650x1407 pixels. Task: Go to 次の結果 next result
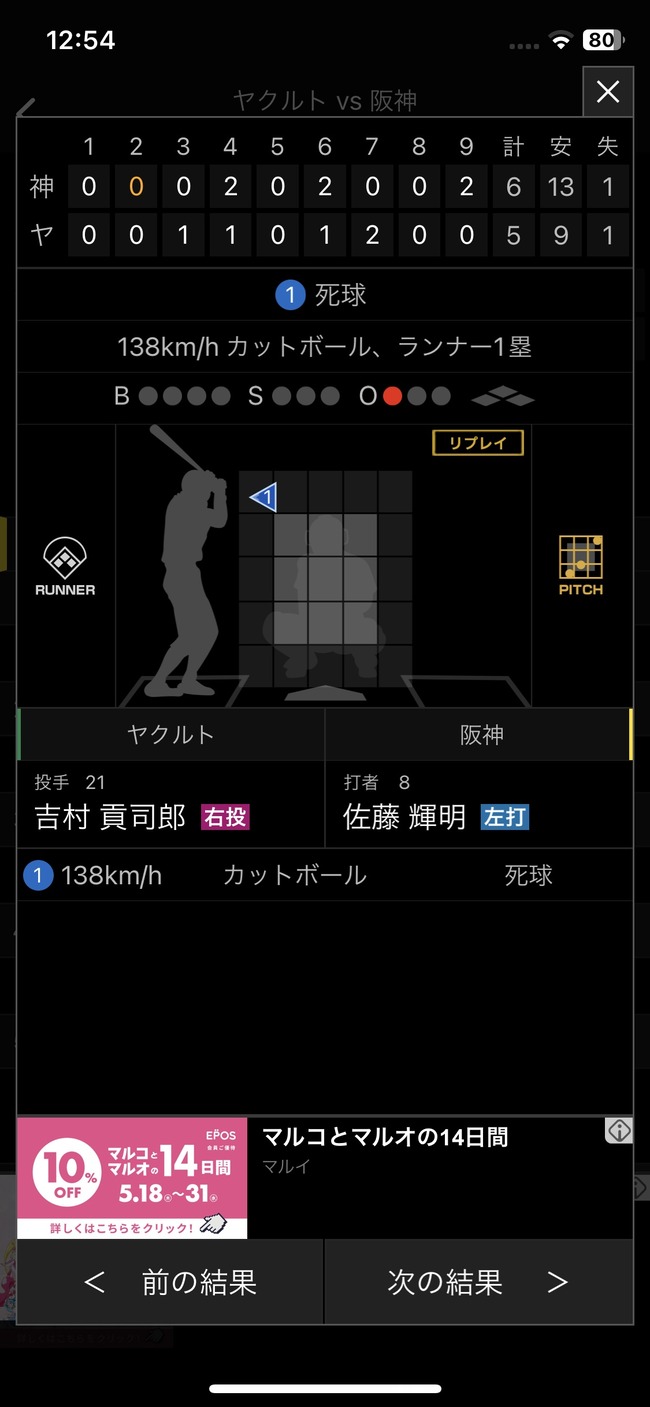pyautogui.click(x=478, y=1282)
